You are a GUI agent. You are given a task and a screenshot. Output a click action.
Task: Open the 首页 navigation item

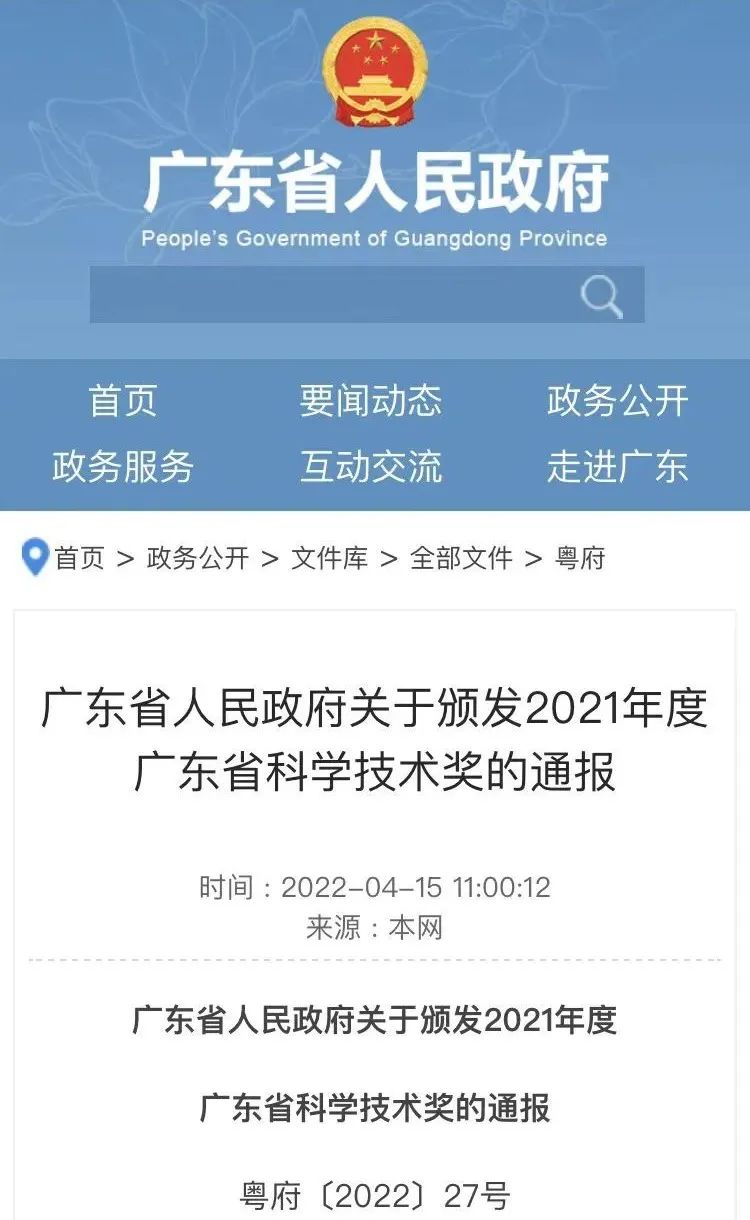pyautogui.click(x=123, y=401)
